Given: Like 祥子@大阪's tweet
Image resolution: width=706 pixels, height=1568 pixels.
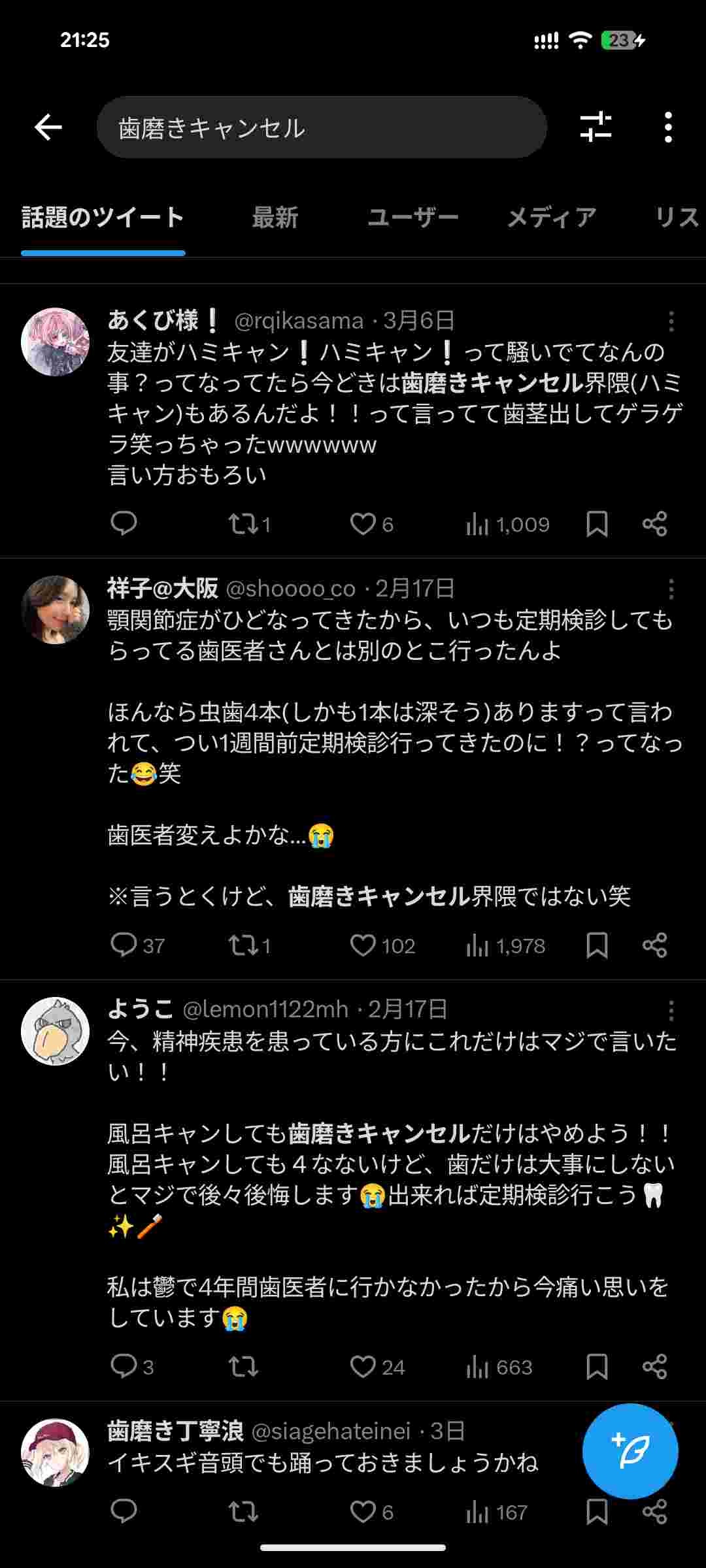Looking at the screenshot, I should pyautogui.click(x=363, y=945).
